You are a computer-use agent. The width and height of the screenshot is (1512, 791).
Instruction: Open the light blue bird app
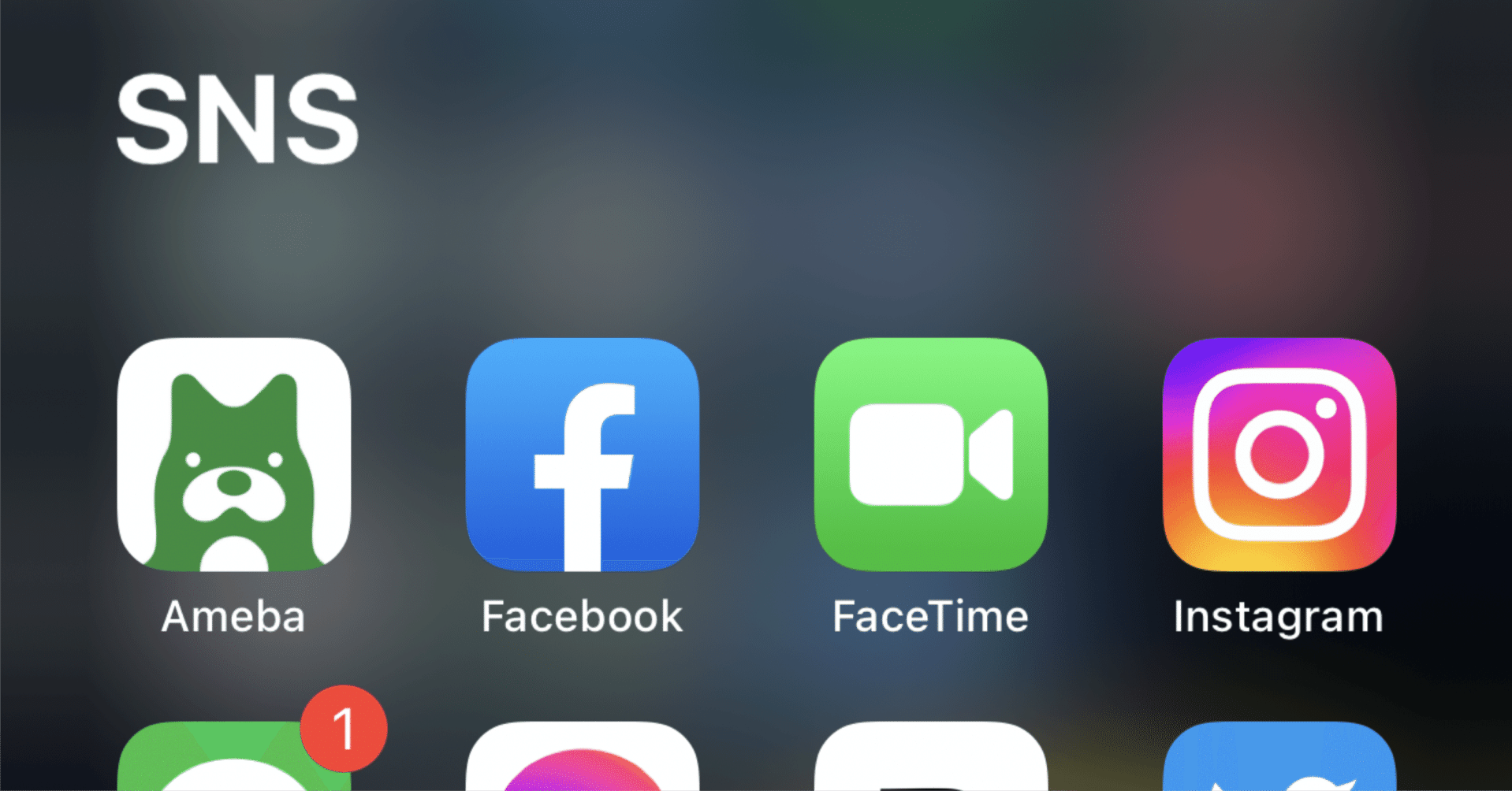1279,760
